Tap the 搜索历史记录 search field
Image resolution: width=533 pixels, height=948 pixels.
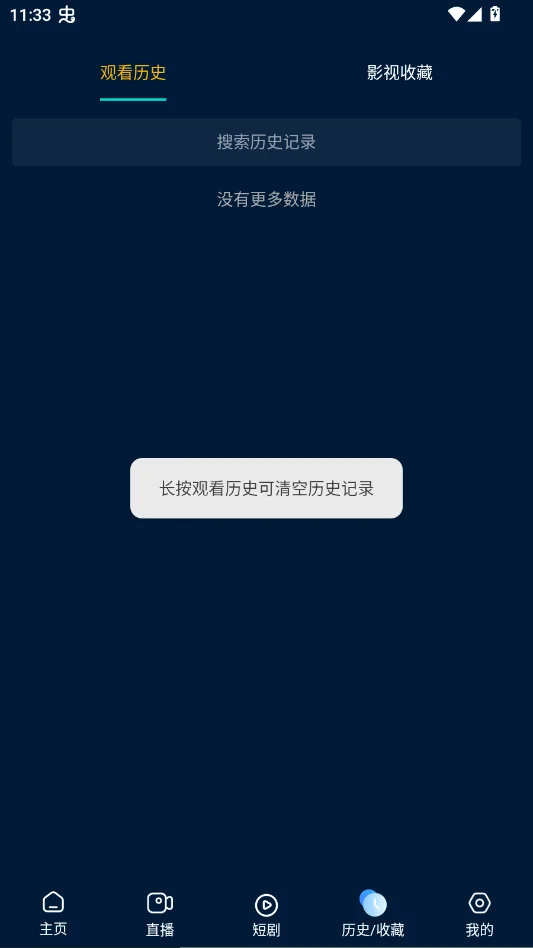pos(266,142)
